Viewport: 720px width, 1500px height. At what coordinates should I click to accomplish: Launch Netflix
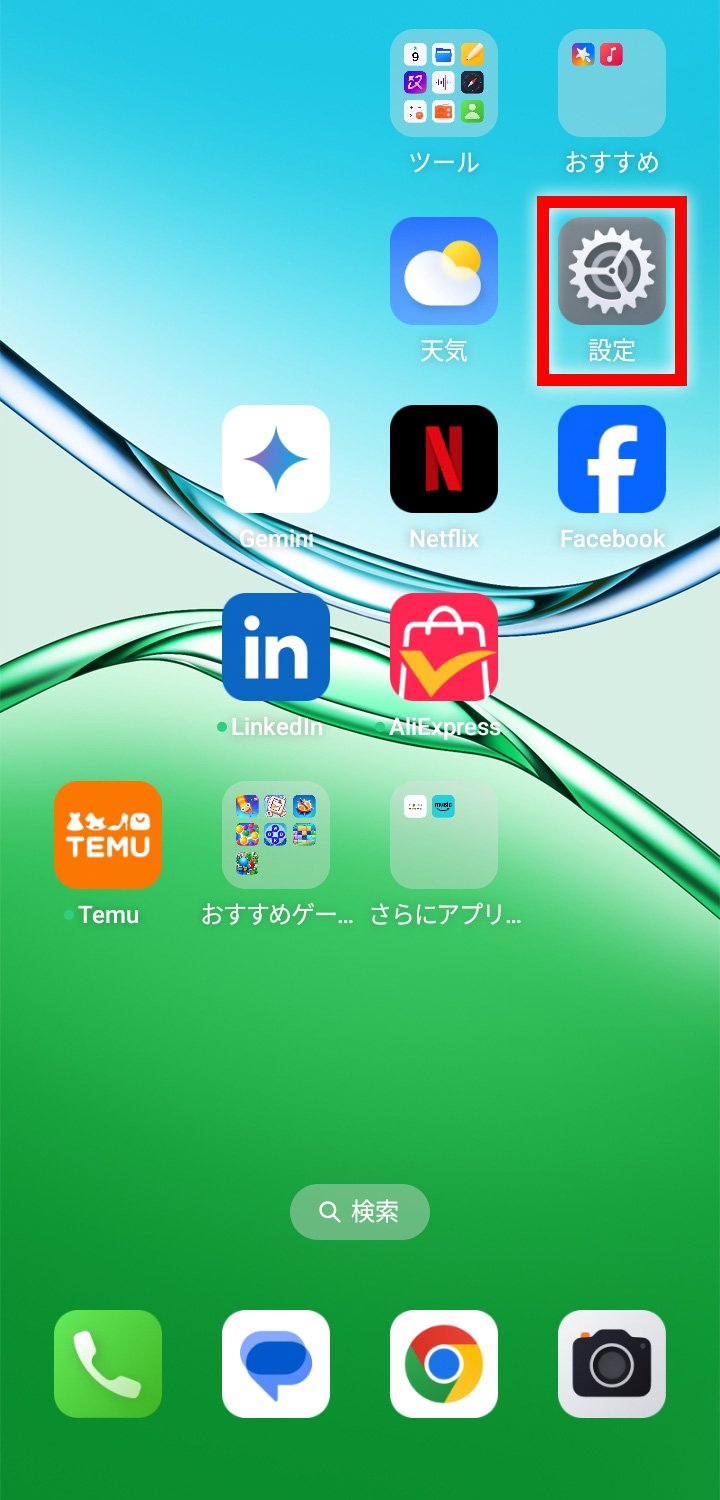pyautogui.click(x=443, y=459)
